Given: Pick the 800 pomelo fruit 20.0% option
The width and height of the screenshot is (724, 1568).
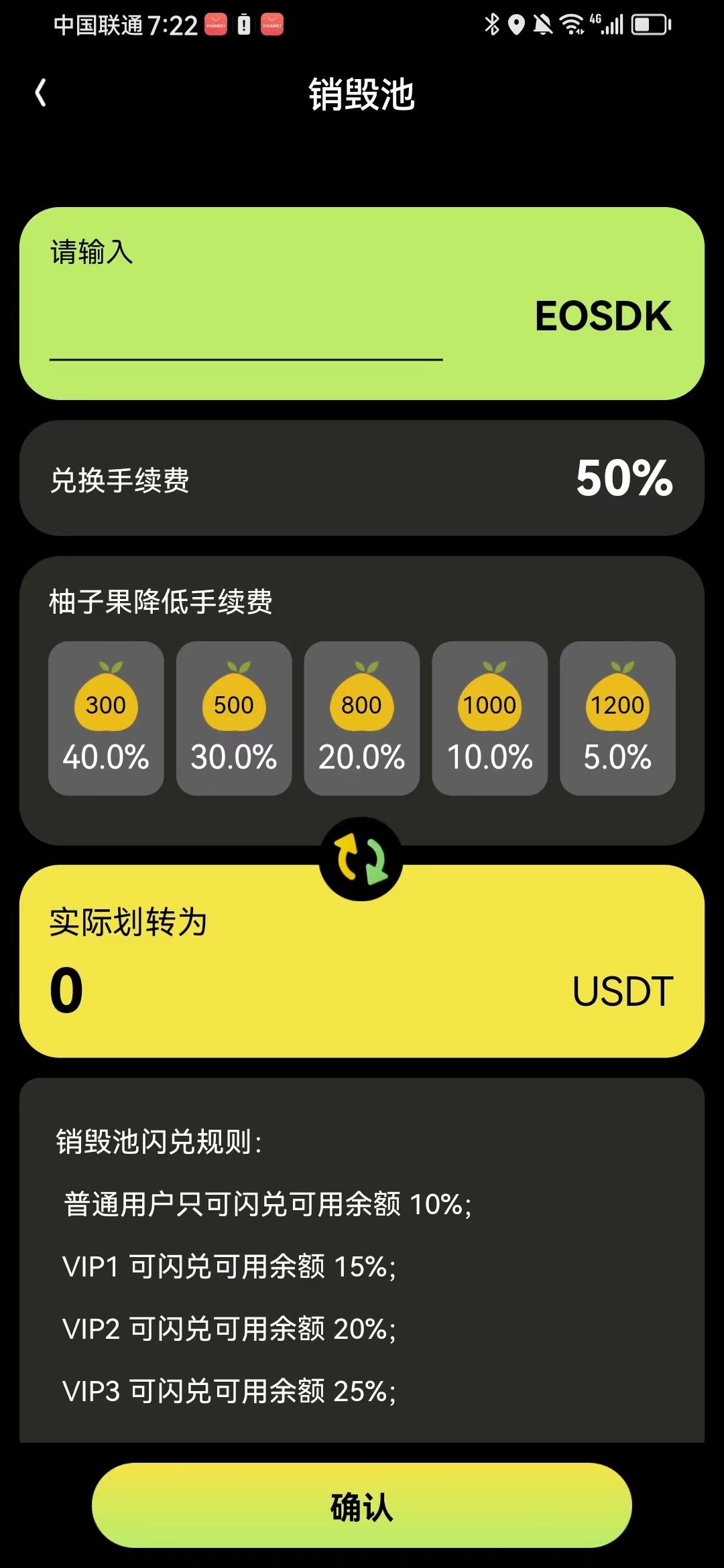Looking at the screenshot, I should pos(362,718).
